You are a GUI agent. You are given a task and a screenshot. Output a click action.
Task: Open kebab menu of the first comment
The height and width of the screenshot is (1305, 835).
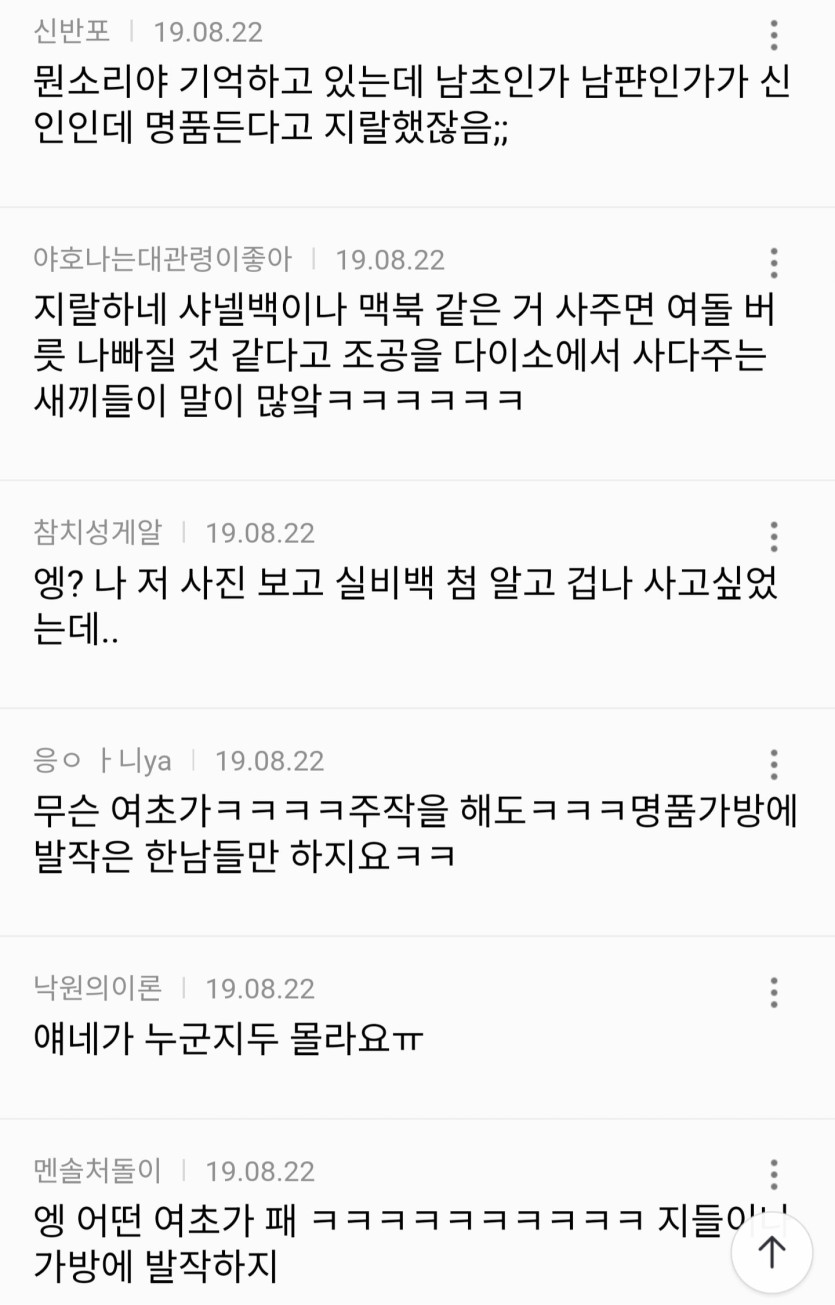click(773, 36)
